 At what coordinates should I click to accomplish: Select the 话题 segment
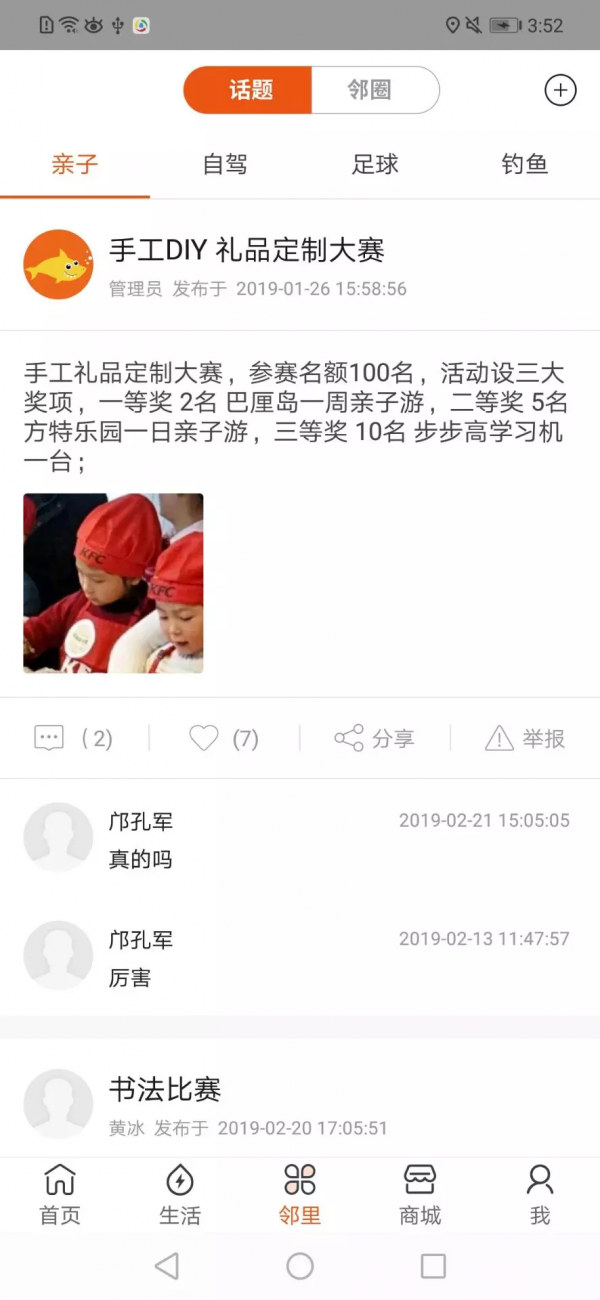249,90
